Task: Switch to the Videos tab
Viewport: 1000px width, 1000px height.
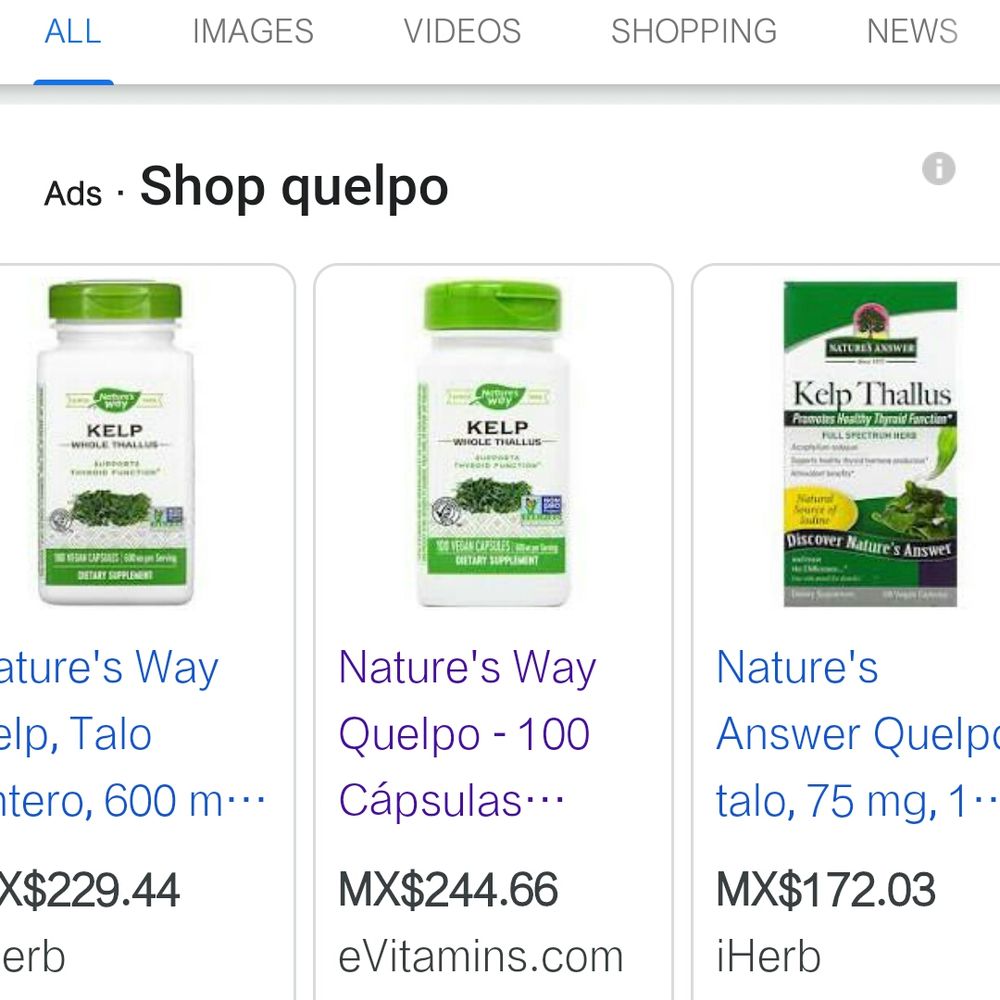Action: (x=462, y=32)
